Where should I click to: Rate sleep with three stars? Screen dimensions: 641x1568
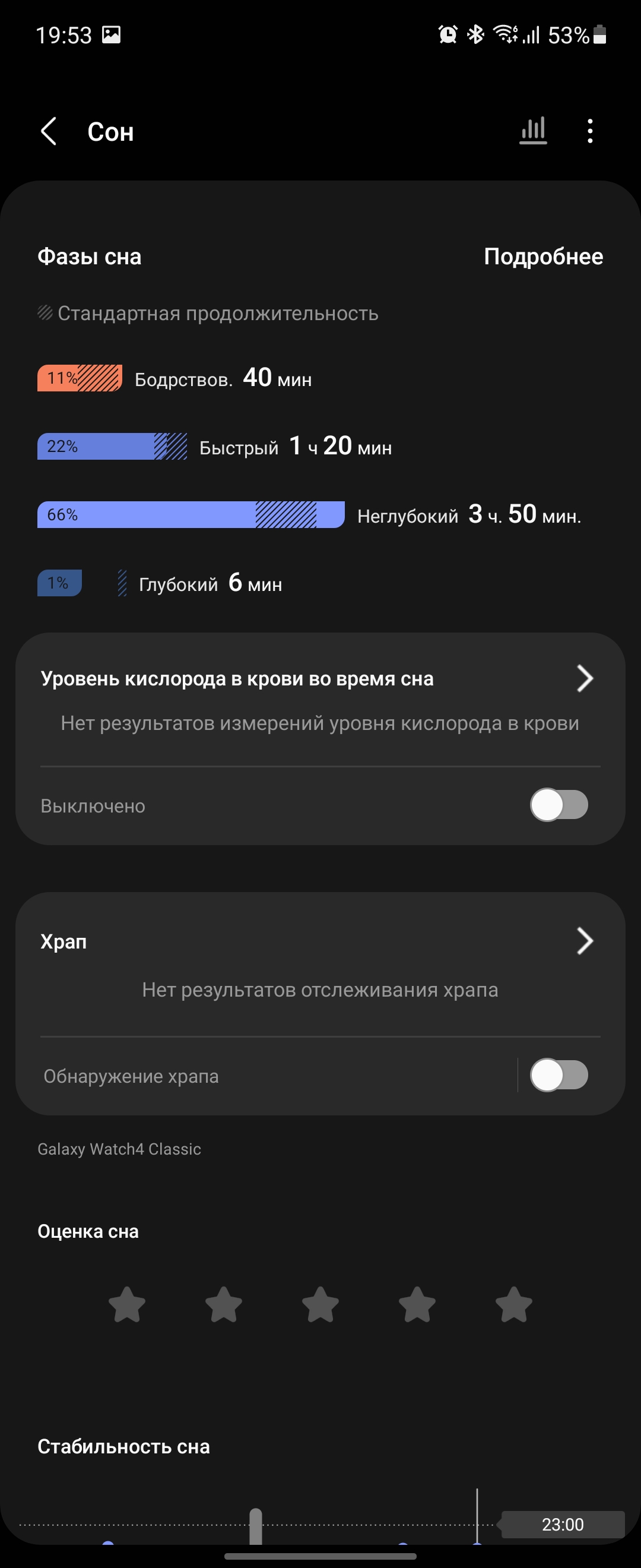pos(320,1304)
